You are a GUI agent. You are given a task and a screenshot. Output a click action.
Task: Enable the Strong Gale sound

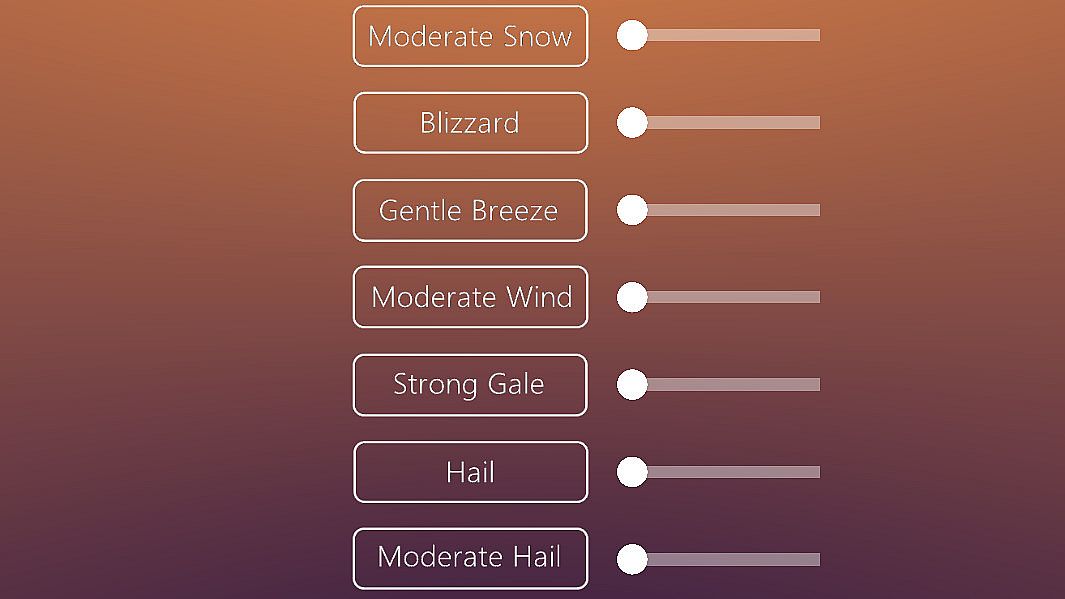coord(470,384)
